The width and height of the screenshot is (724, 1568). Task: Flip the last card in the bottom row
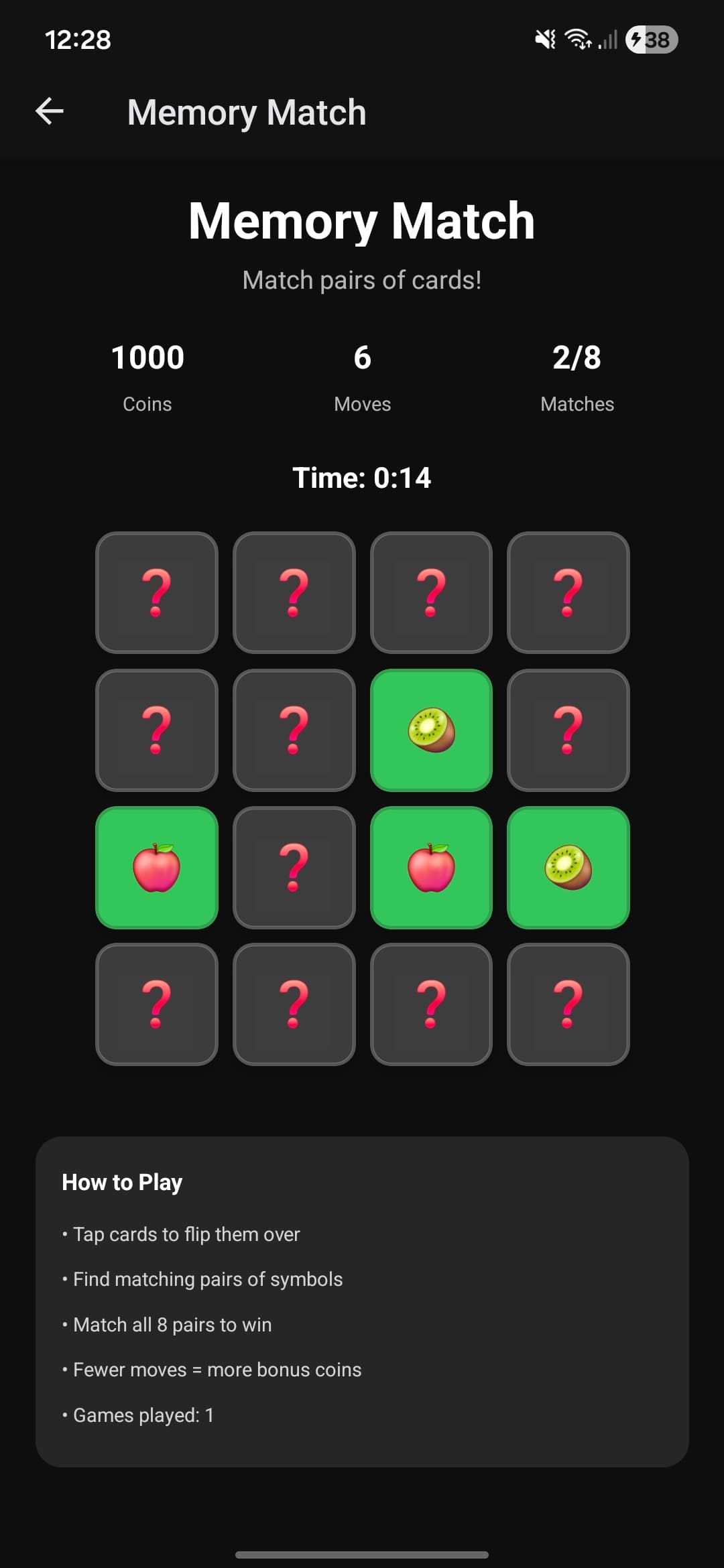568,1004
